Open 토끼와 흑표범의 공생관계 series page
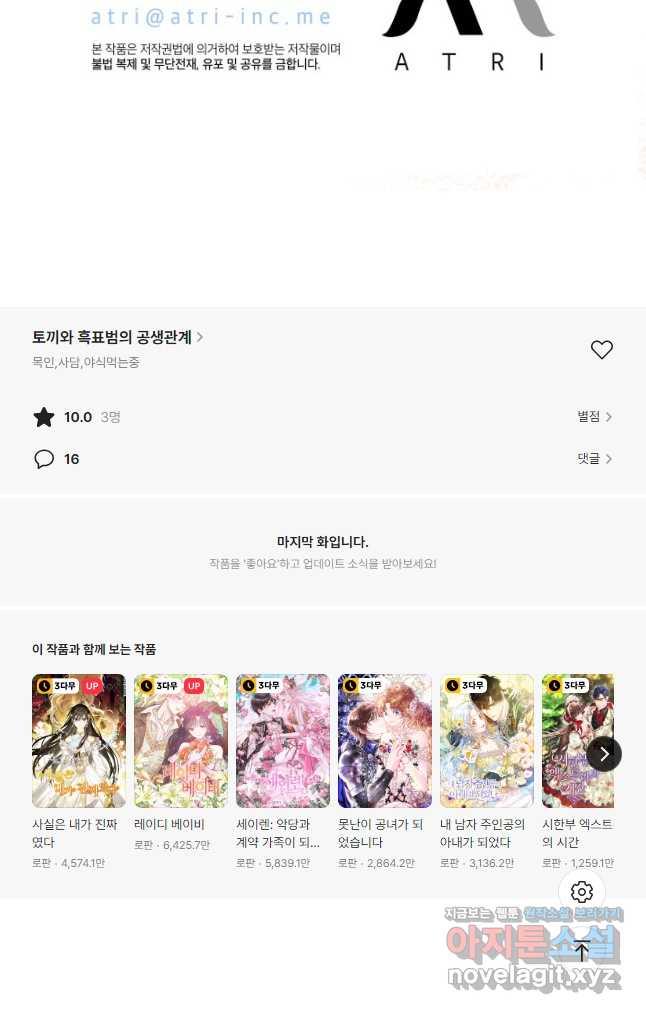Viewport: 646px width, 1014px height. pyautogui.click(x=117, y=338)
